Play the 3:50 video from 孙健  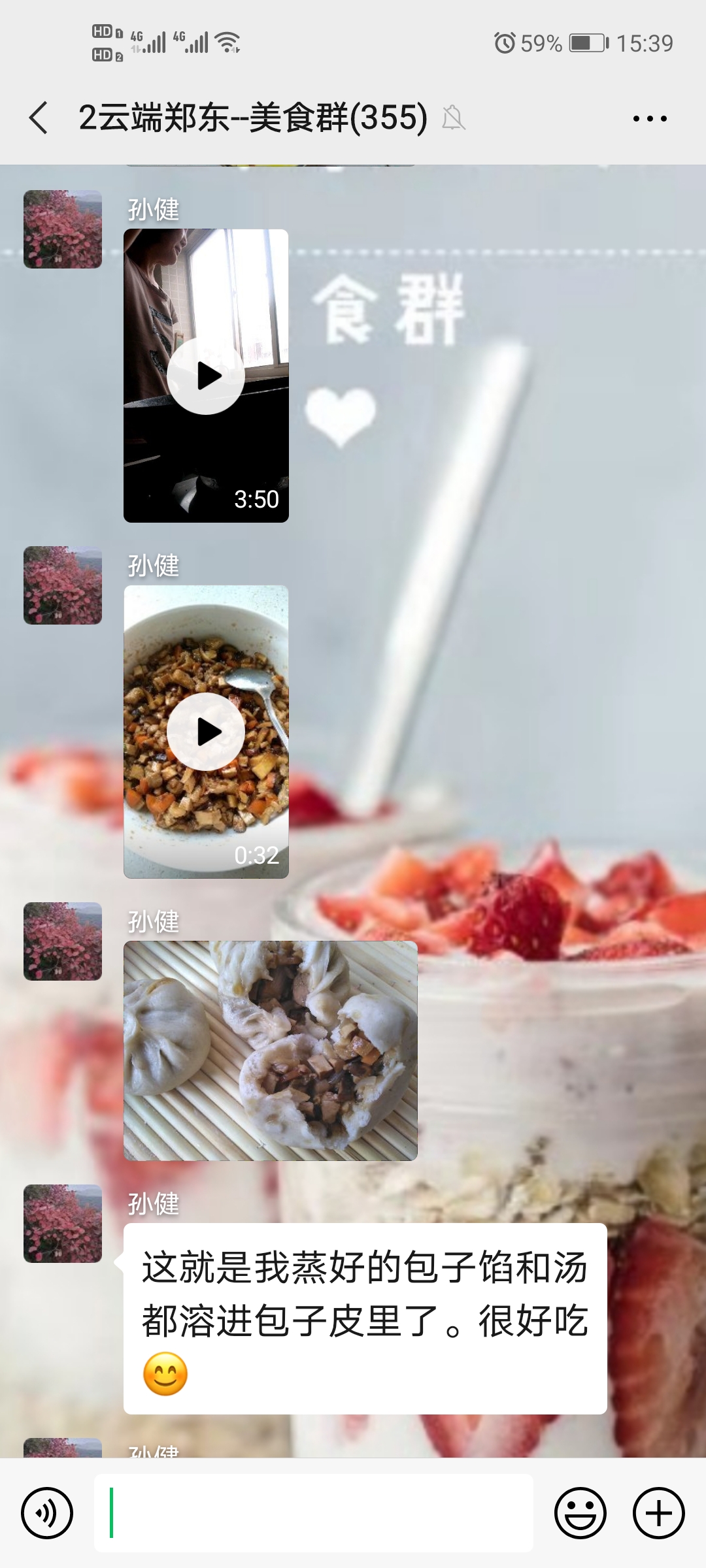pyautogui.click(x=206, y=376)
